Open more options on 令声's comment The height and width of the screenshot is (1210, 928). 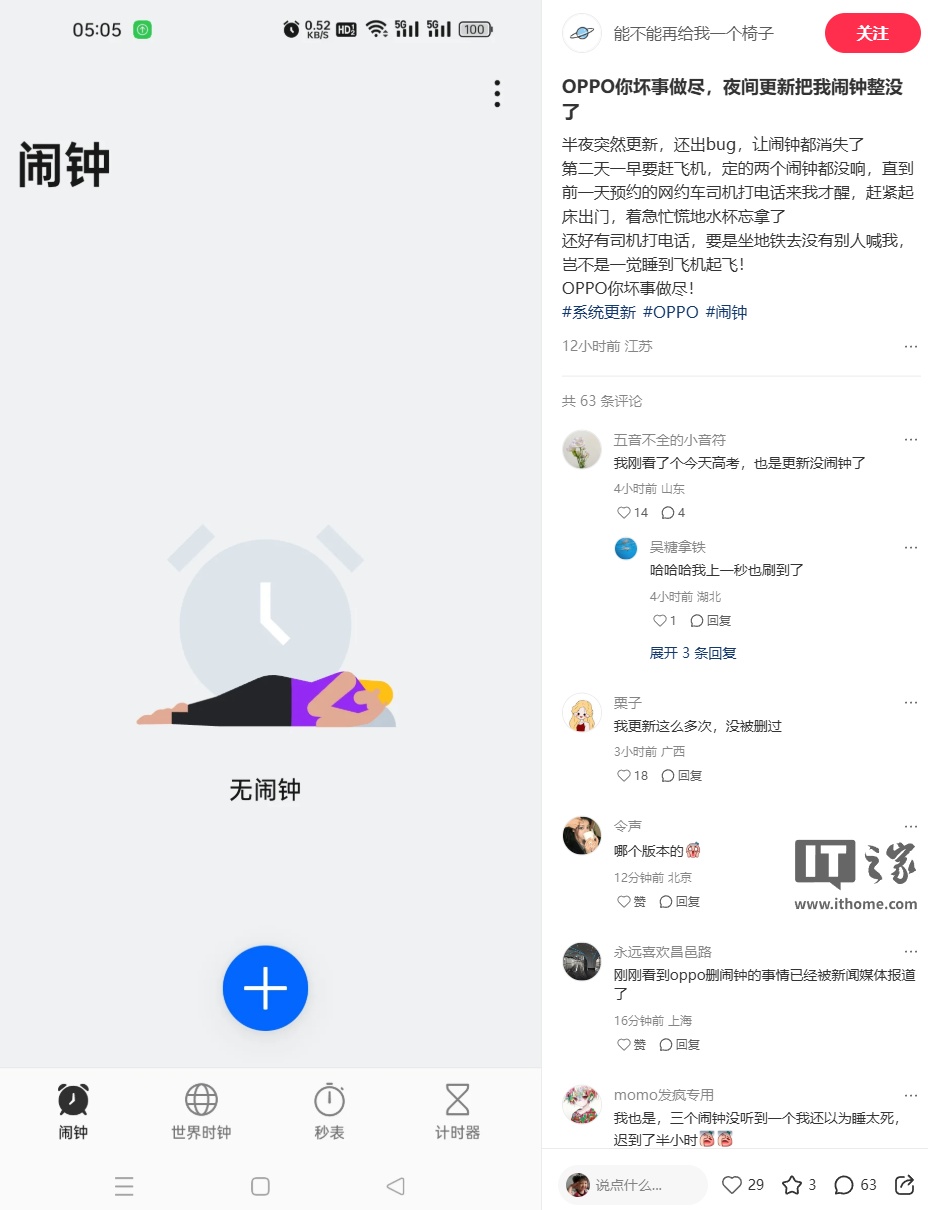tap(910, 827)
